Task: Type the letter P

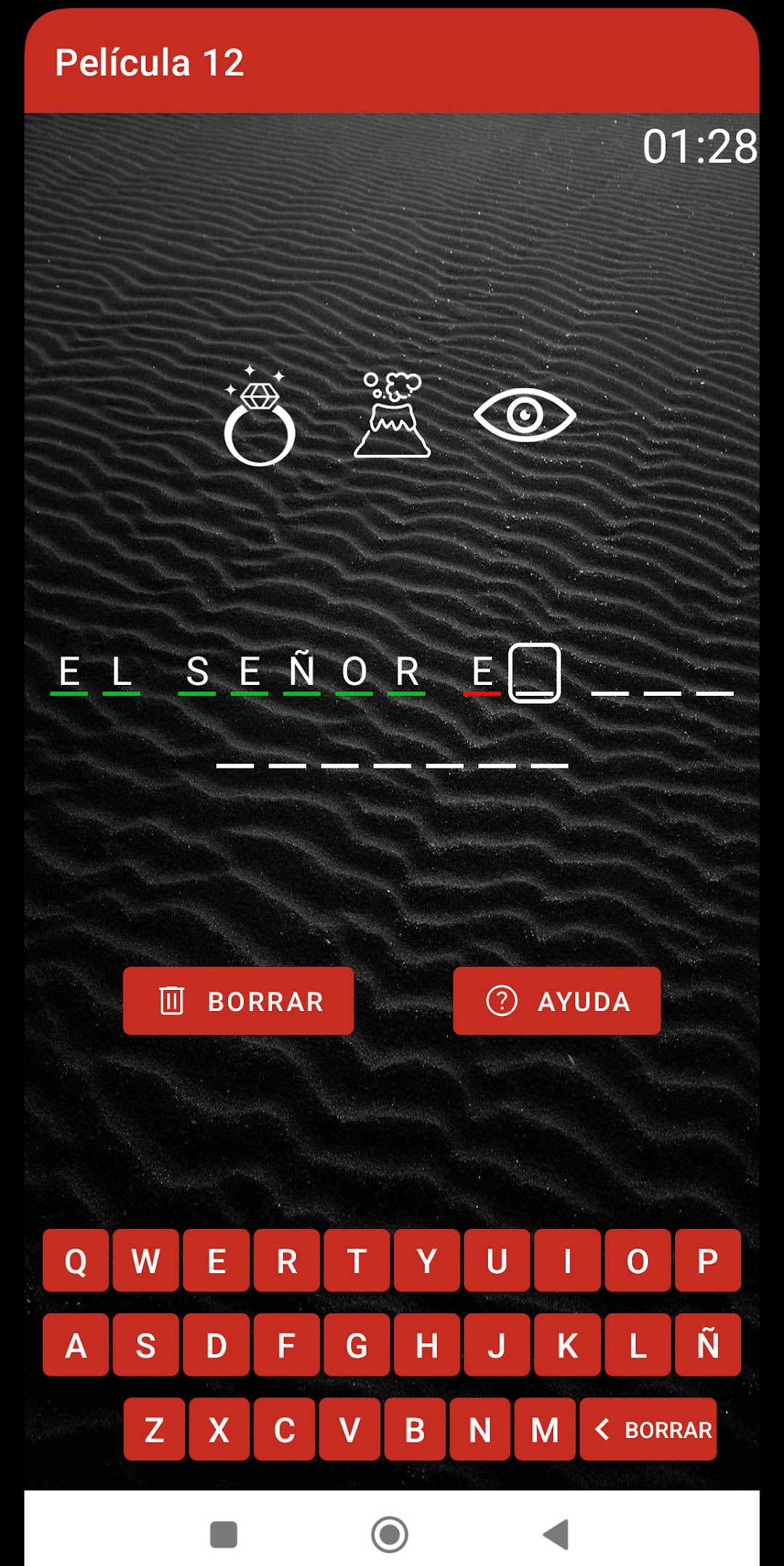Action: tap(708, 1260)
